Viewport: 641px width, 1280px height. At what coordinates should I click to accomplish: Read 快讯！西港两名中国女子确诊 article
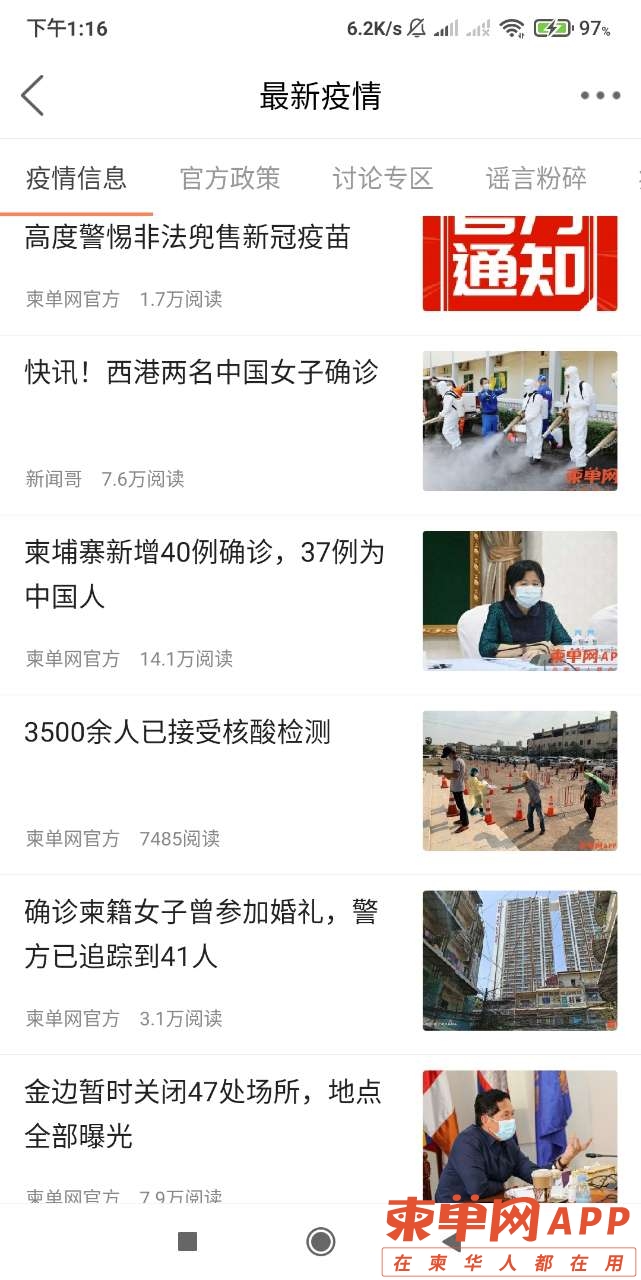pyautogui.click(x=202, y=373)
